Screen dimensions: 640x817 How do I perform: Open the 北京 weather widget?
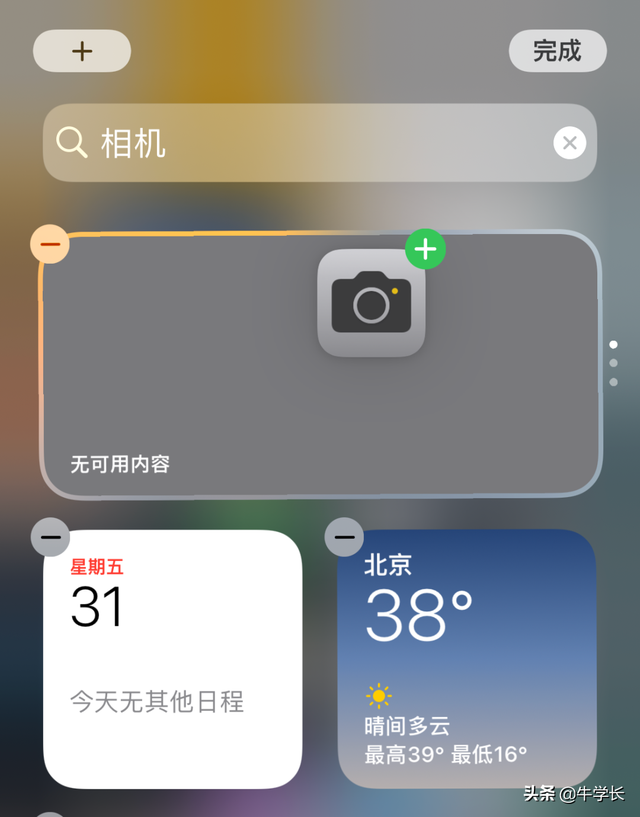[466, 660]
